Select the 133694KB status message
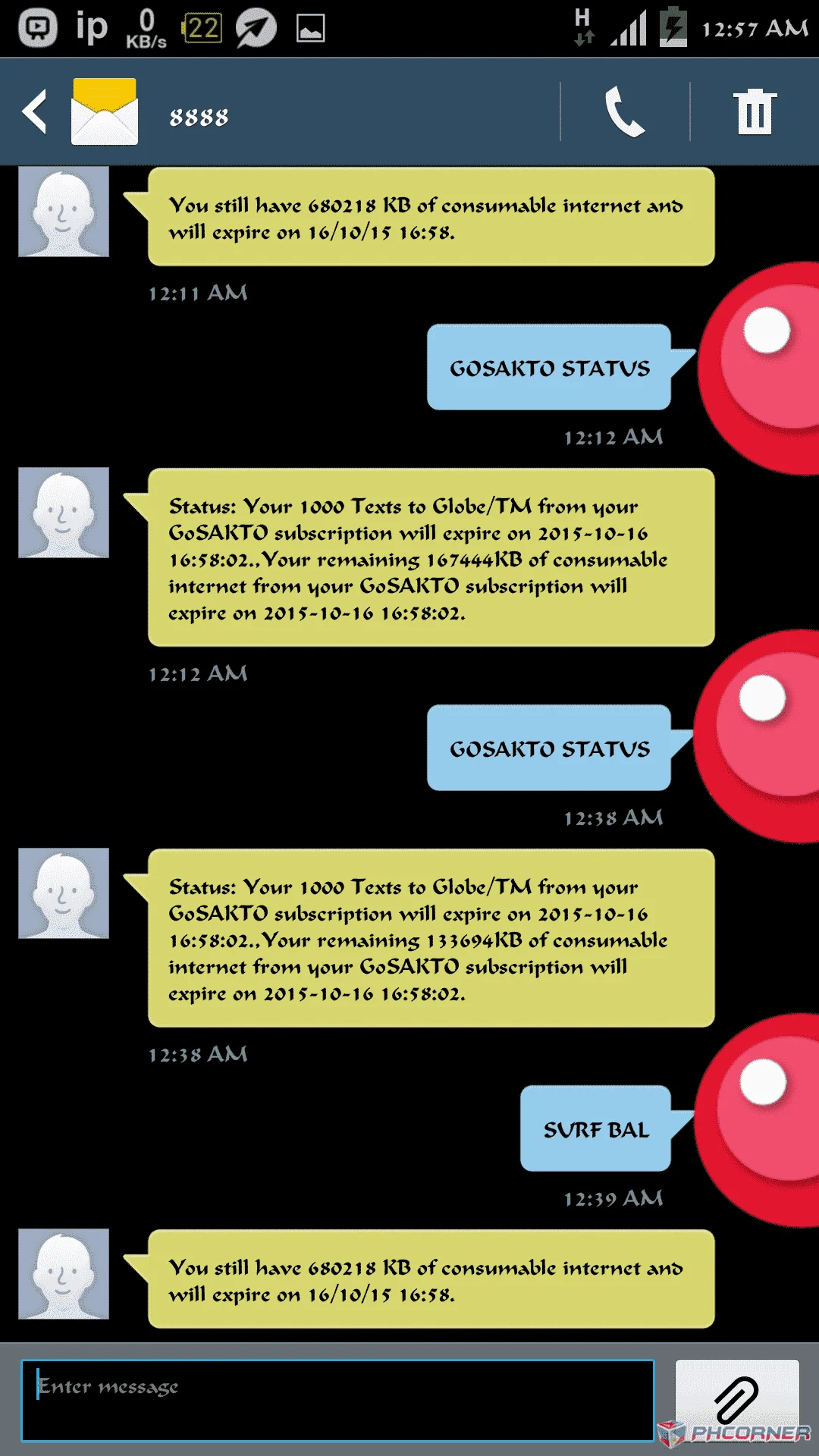 pyautogui.click(x=431, y=938)
